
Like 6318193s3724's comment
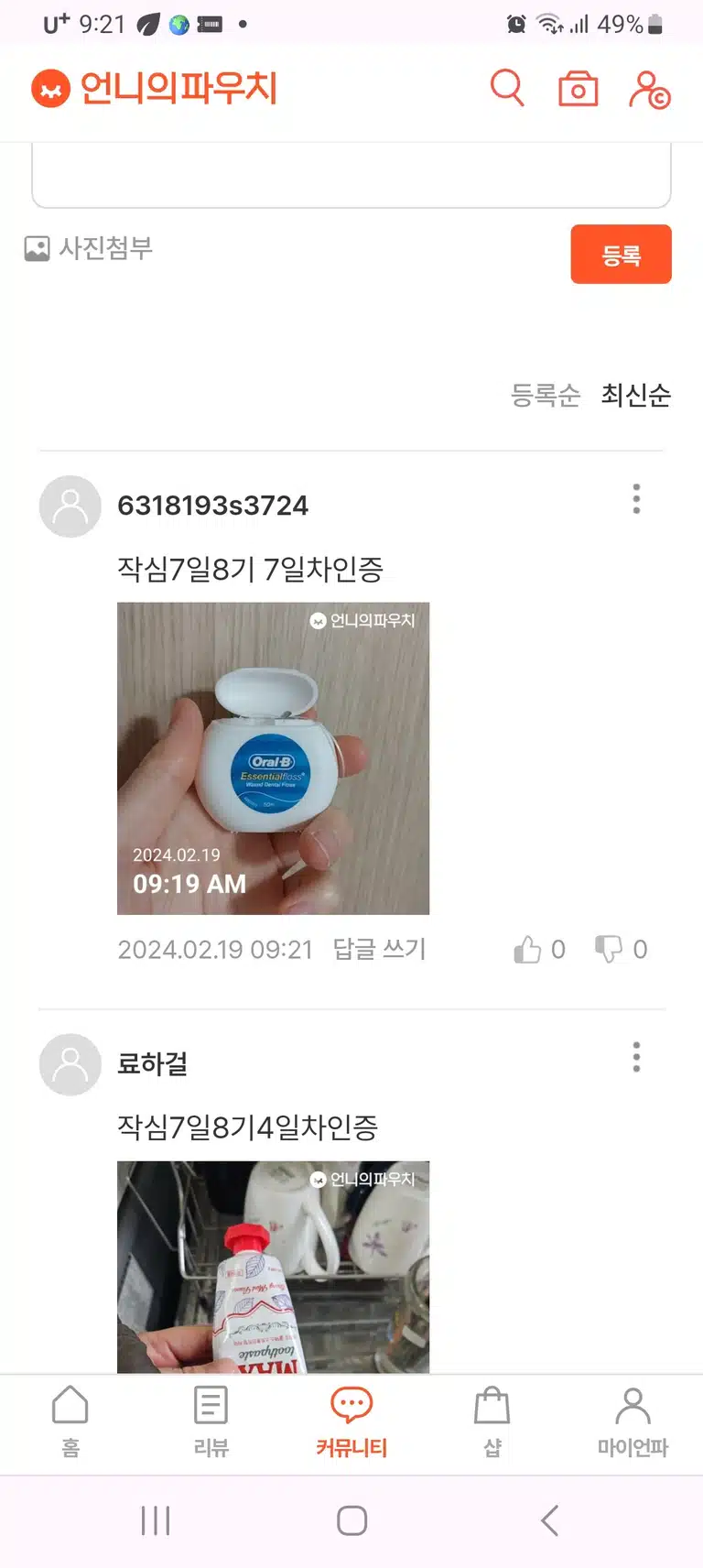click(539, 949)
